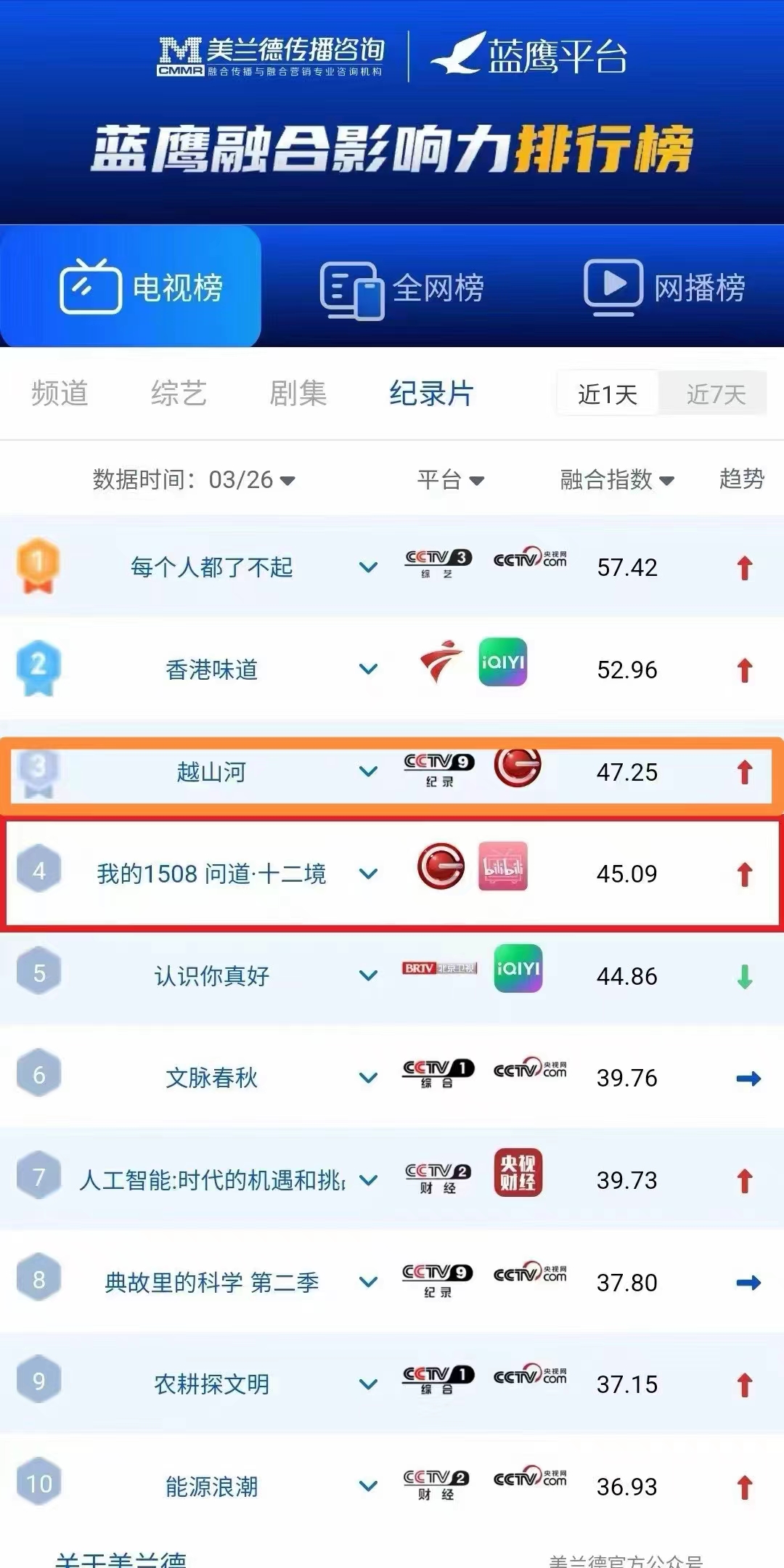Expand the 文脉春秋 row

(369, 1078)
